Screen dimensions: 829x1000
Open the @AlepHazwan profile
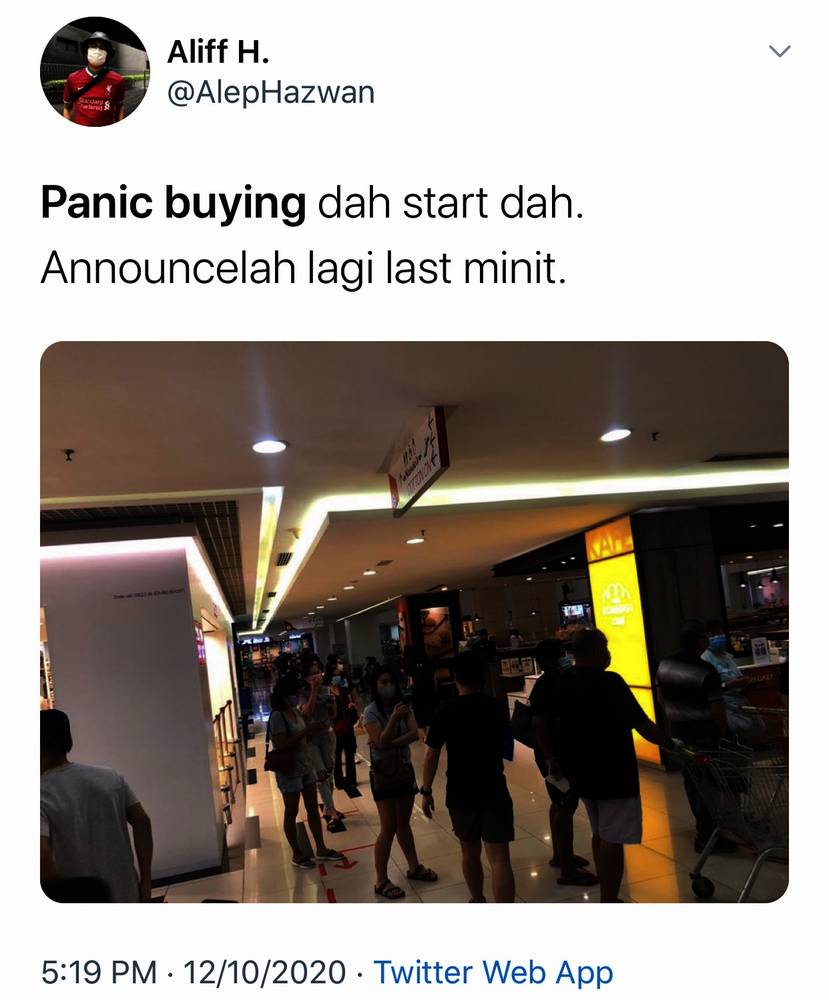click(270, 93)
